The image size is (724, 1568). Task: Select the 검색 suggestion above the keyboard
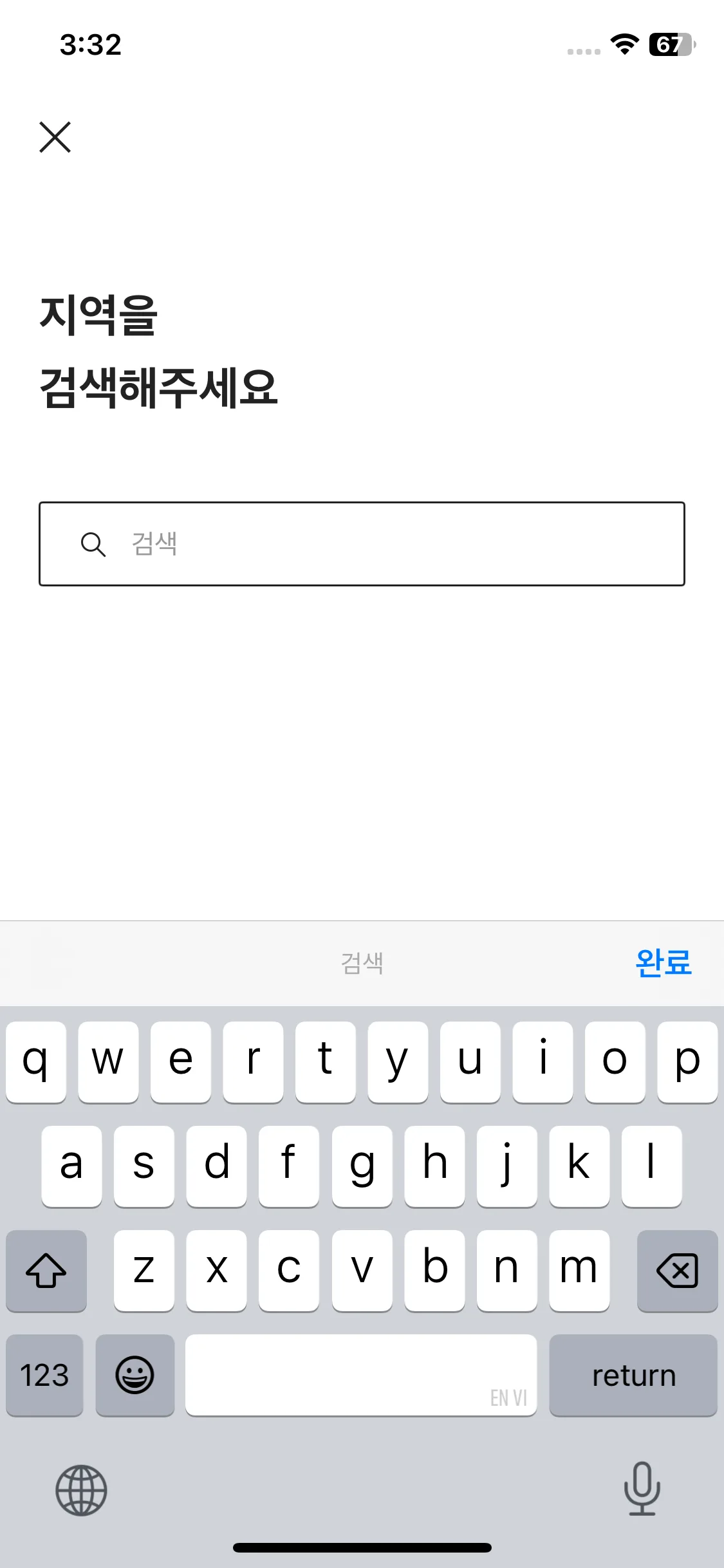pos(362,964)
